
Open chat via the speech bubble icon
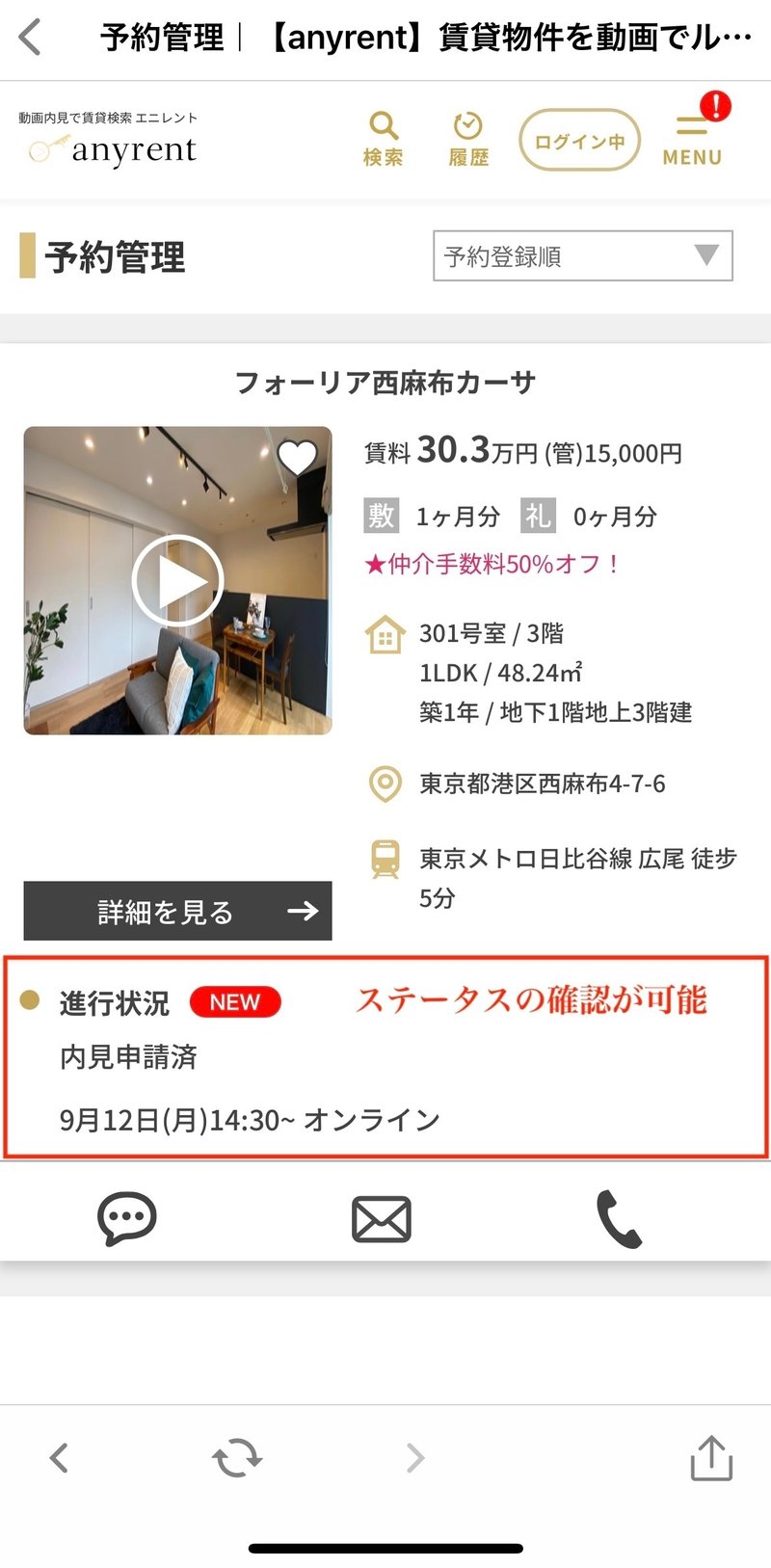127,1219
